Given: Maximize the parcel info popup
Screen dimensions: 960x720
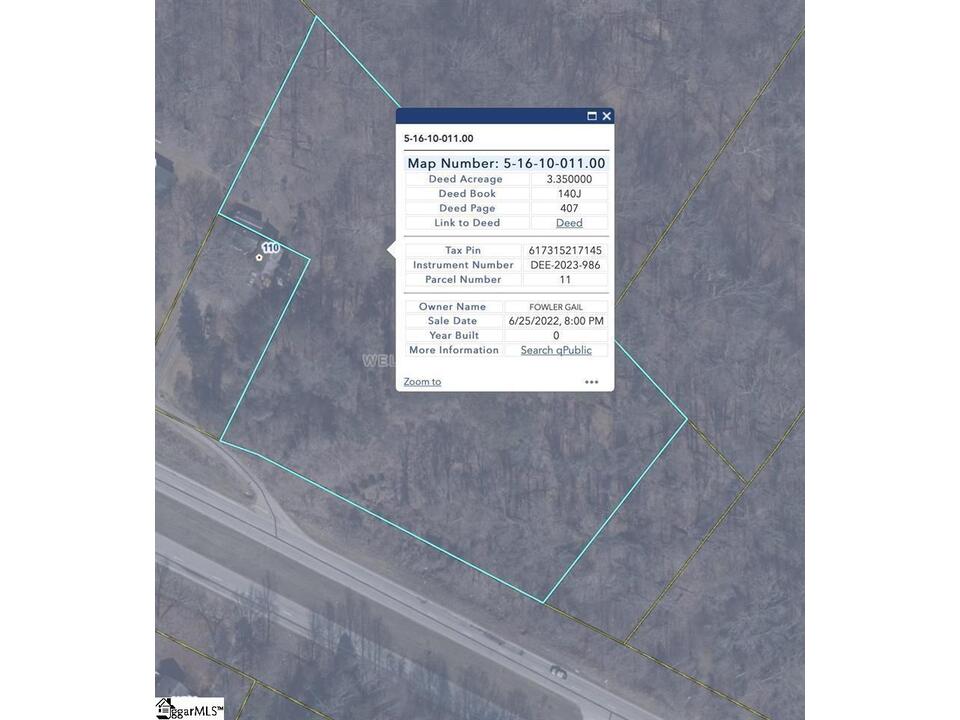Looking at the screenshot, I should (591, 116).
